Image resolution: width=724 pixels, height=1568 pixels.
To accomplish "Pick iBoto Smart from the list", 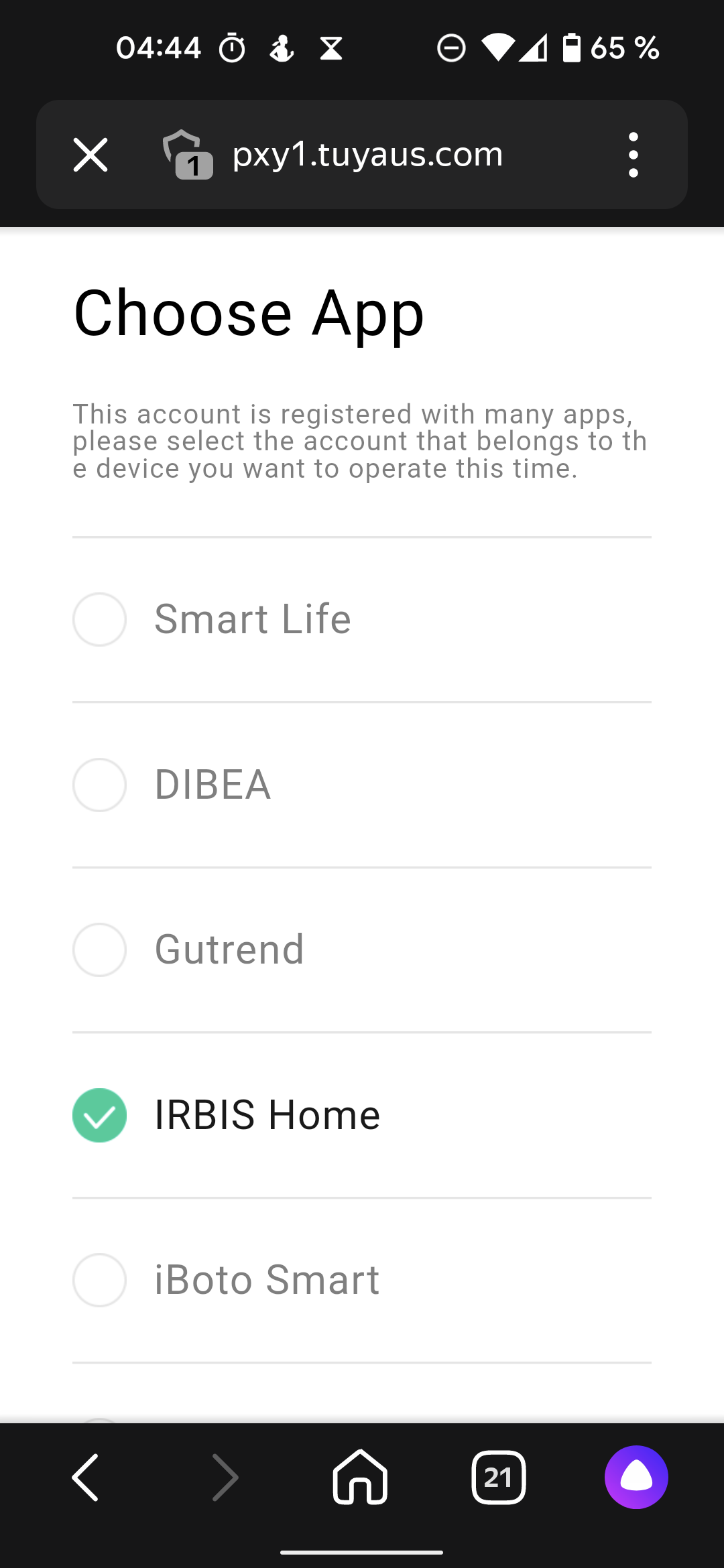I will 266,1280.
